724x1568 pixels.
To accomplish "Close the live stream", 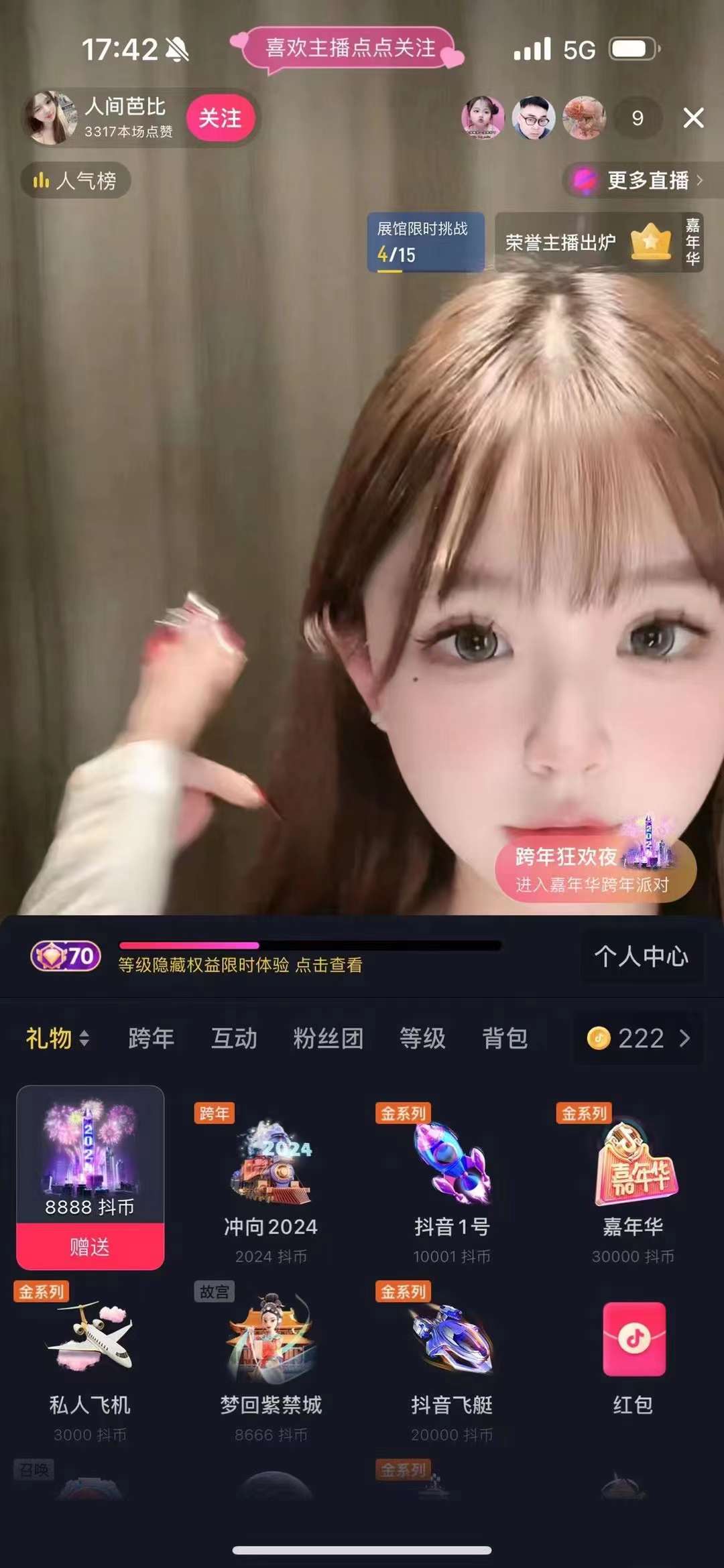I will pos(693,118).
